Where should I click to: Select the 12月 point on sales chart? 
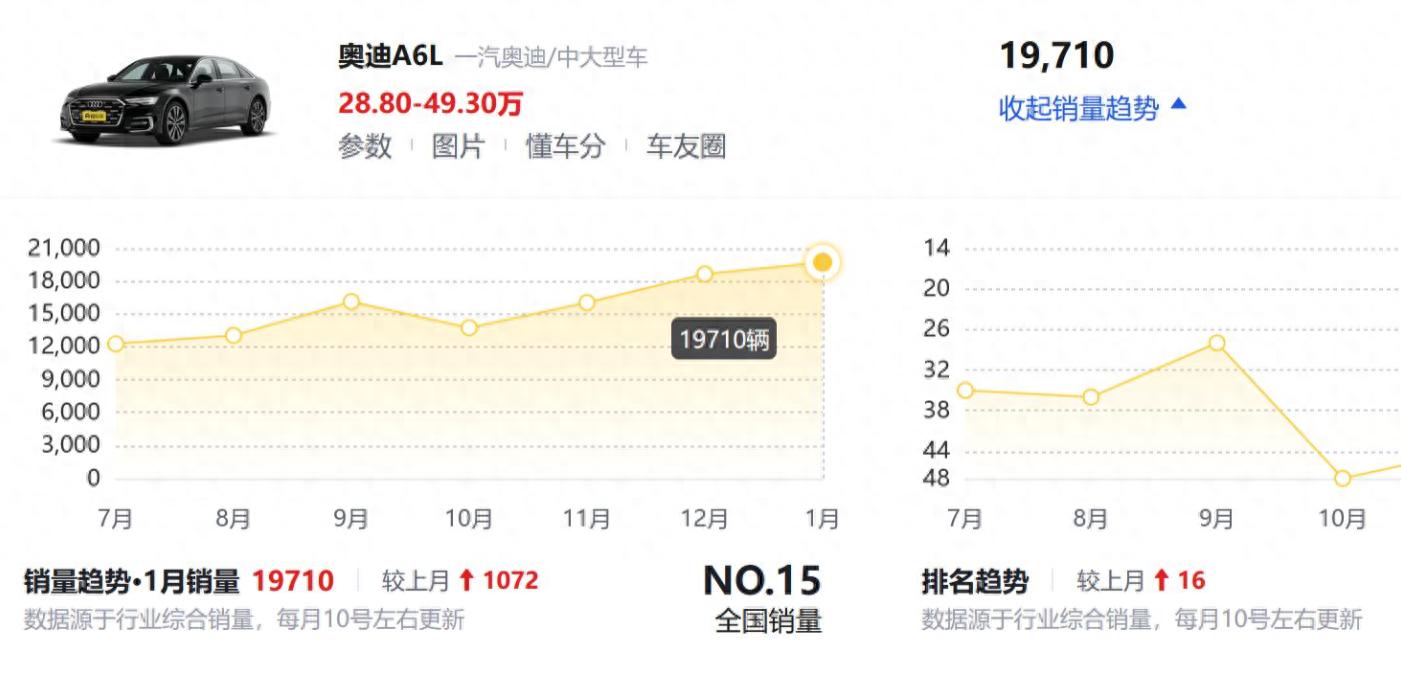click(705, 274)
